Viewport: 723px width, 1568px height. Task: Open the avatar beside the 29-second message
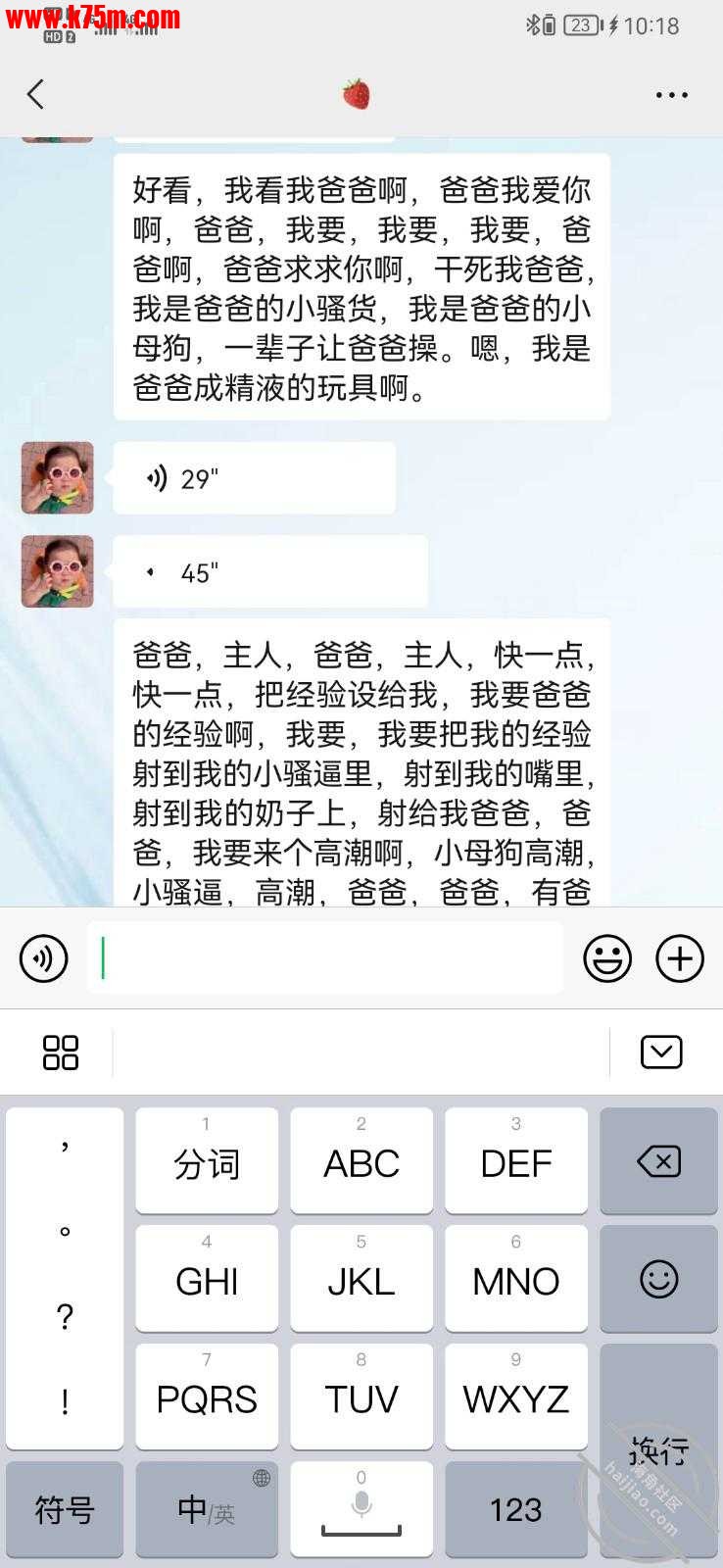[58, 478]
